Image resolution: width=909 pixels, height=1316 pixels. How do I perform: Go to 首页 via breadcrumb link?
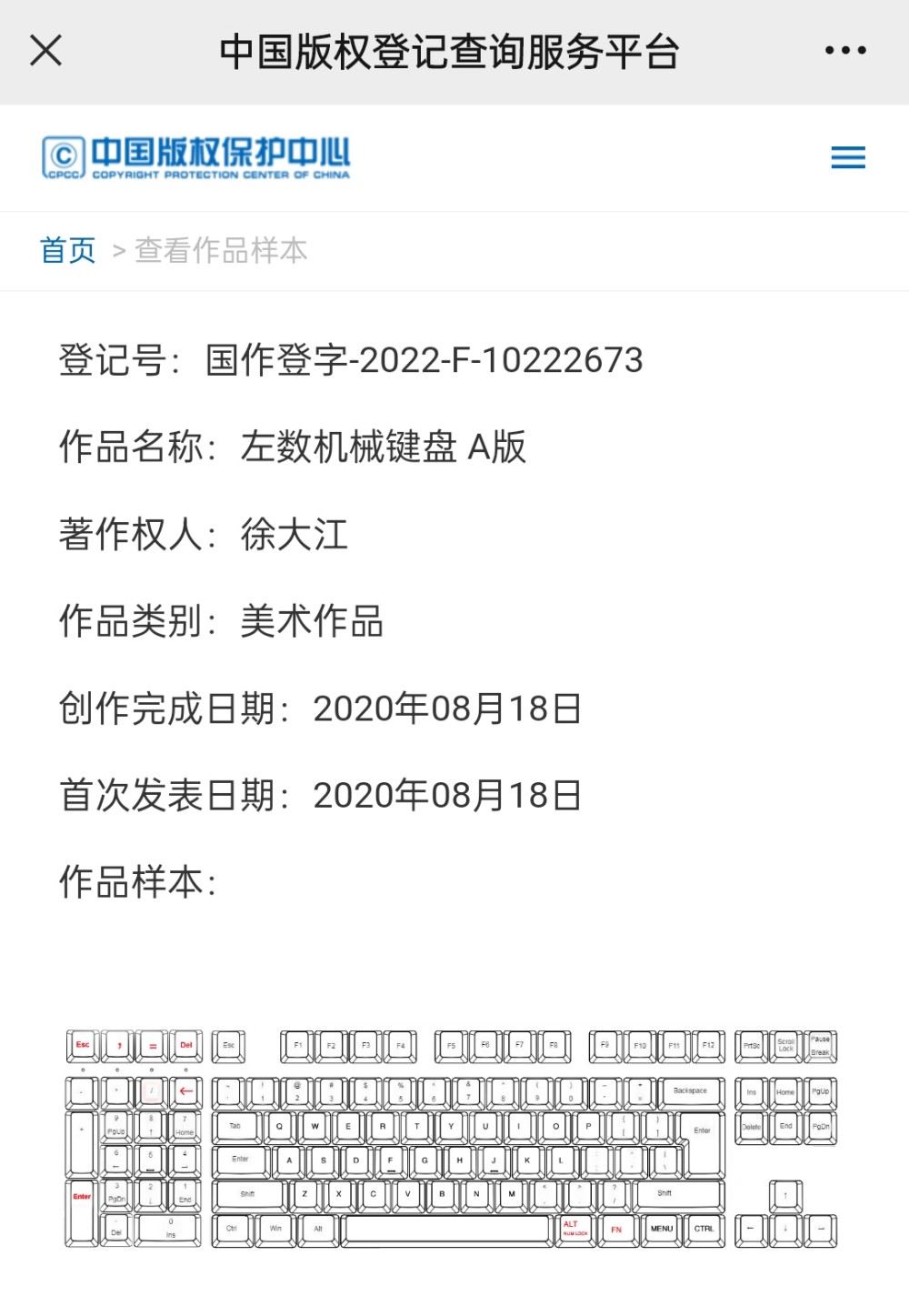coord(68,250)
